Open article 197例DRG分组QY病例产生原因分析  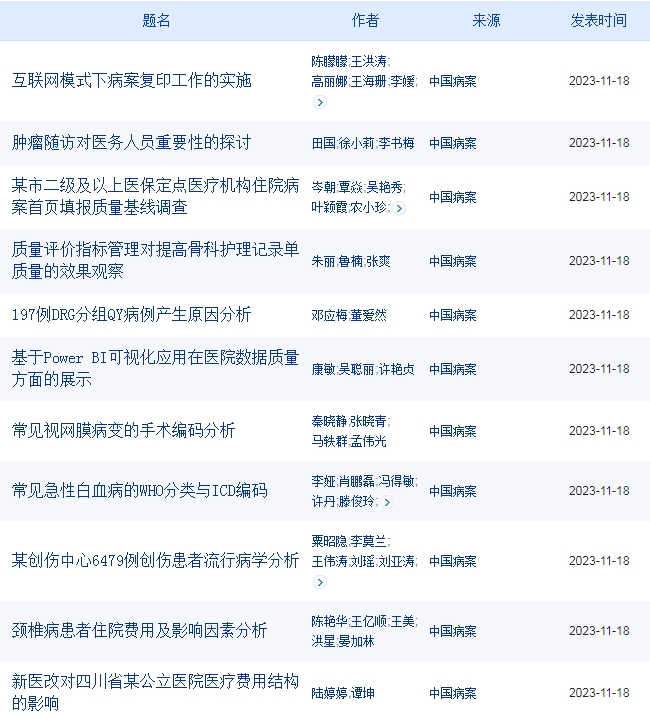tap(131, 315)
